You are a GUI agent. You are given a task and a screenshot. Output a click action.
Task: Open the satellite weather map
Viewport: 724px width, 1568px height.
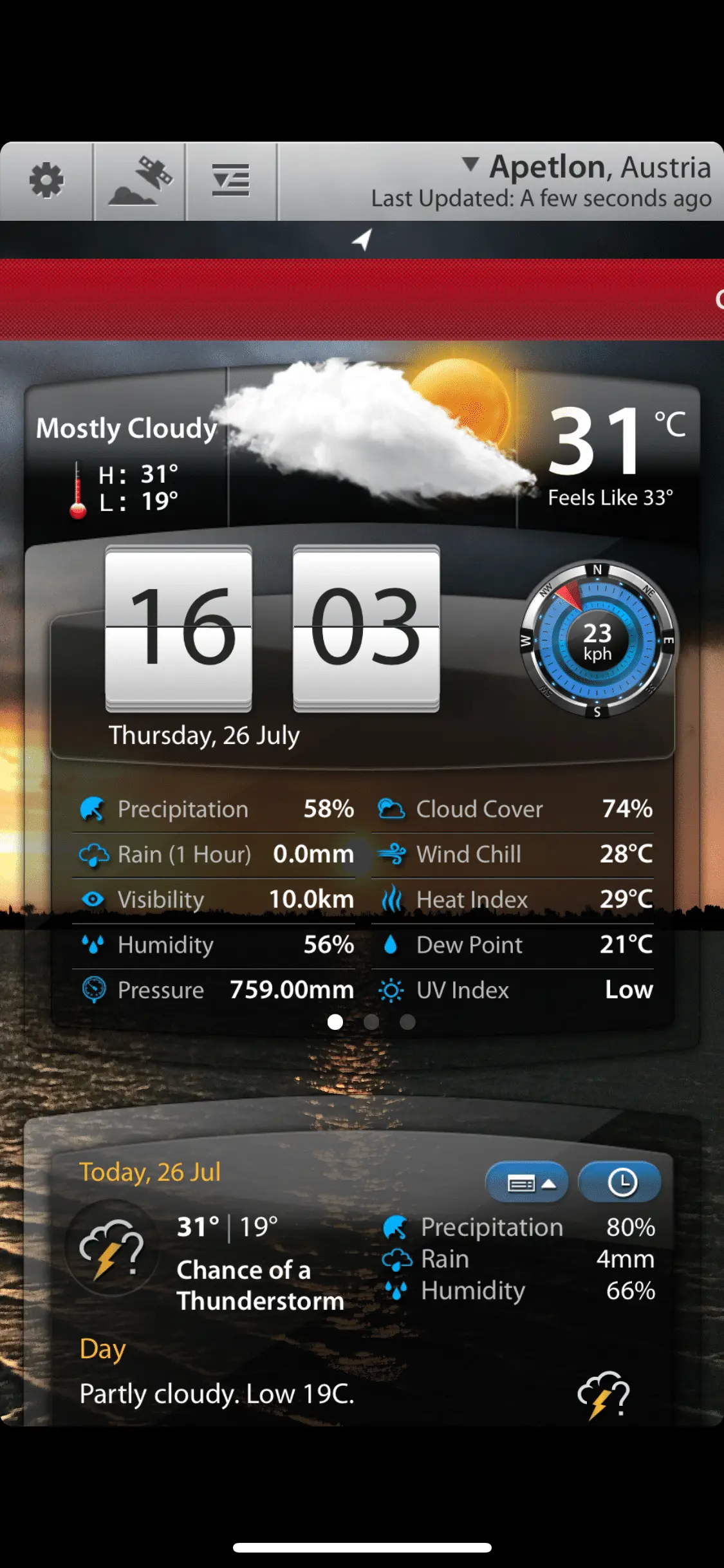coord(140,181)
